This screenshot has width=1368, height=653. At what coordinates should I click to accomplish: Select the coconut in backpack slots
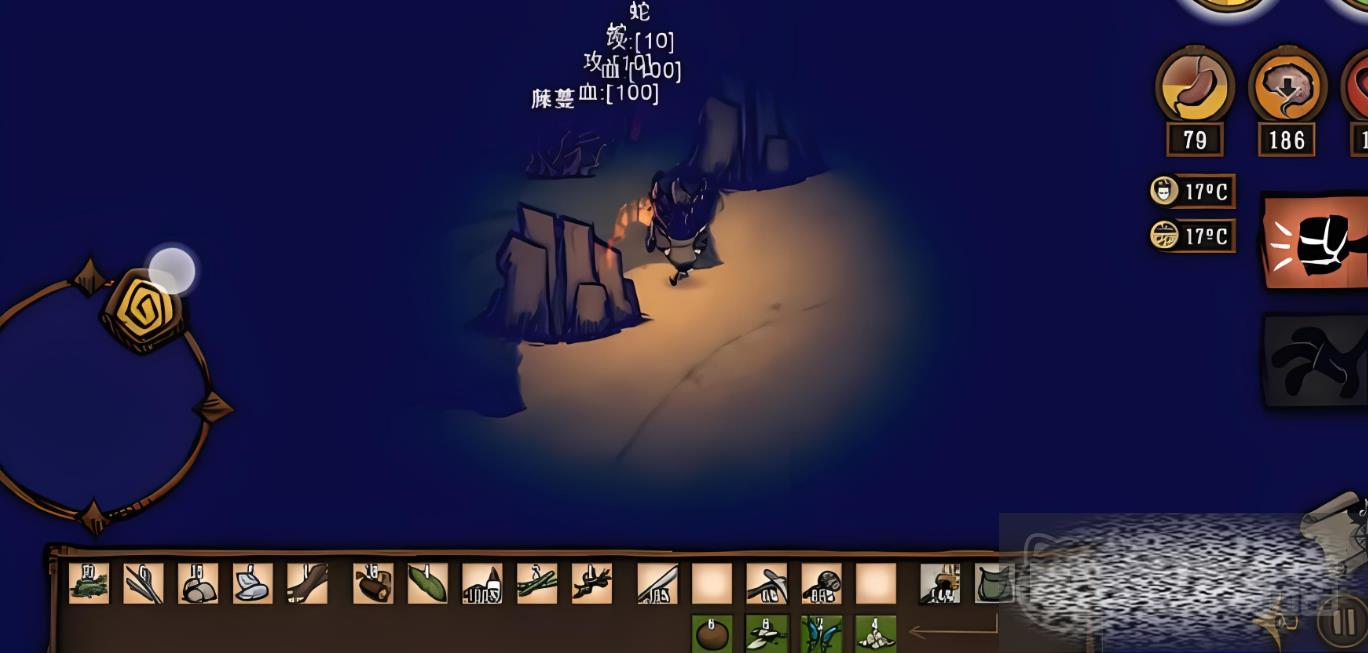click(712, 634)
